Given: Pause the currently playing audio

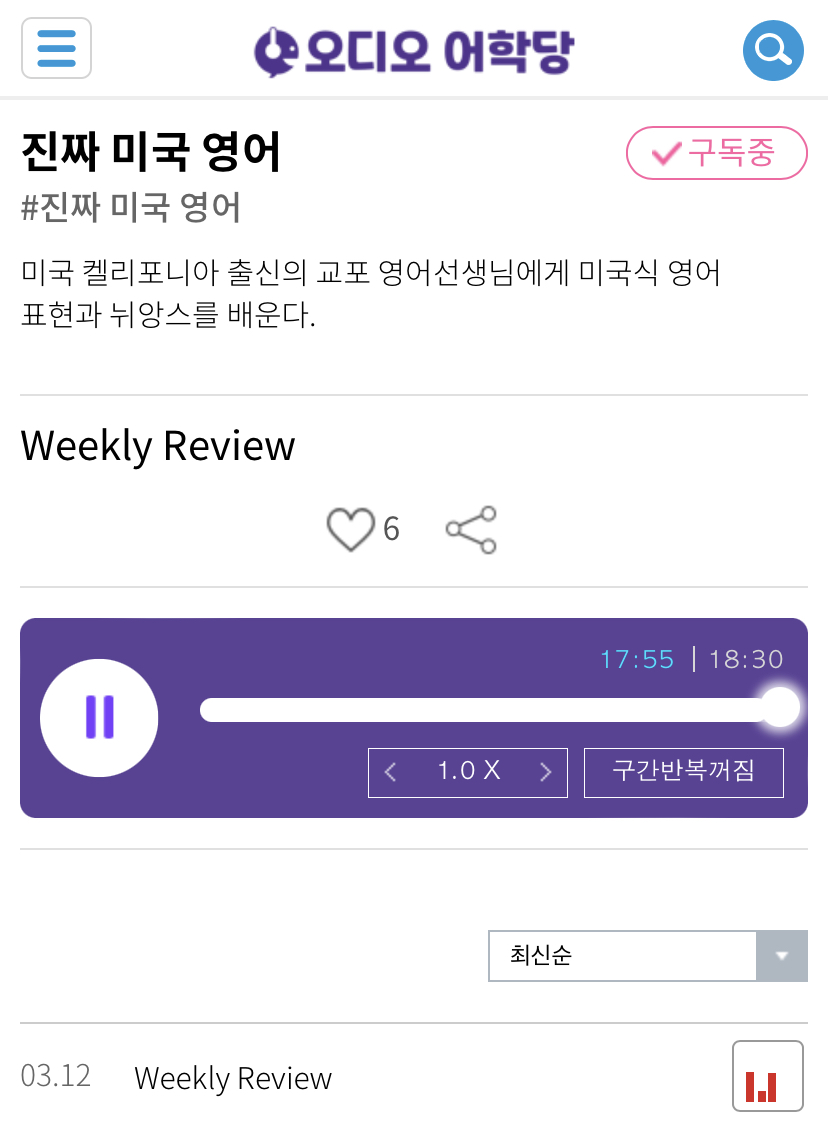Looking at the screenshot, I should pyautogui.click(x=99, y=718).
